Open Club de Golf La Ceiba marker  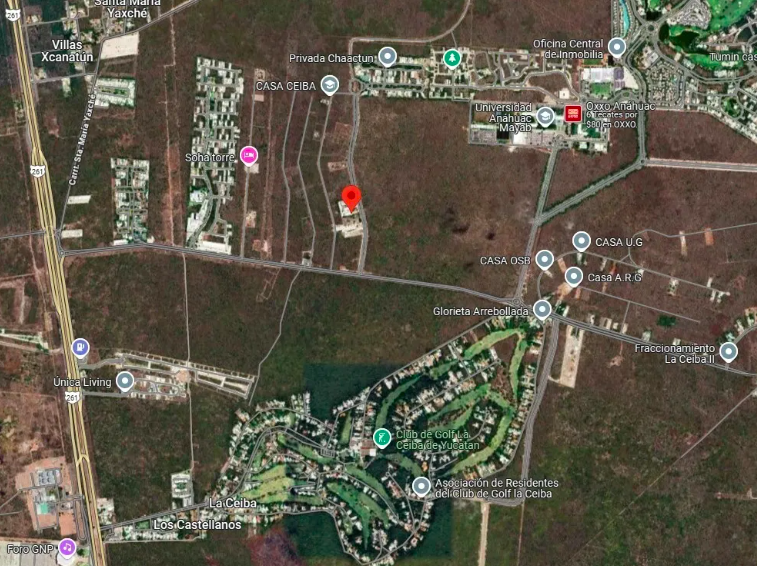pos(382,437)
